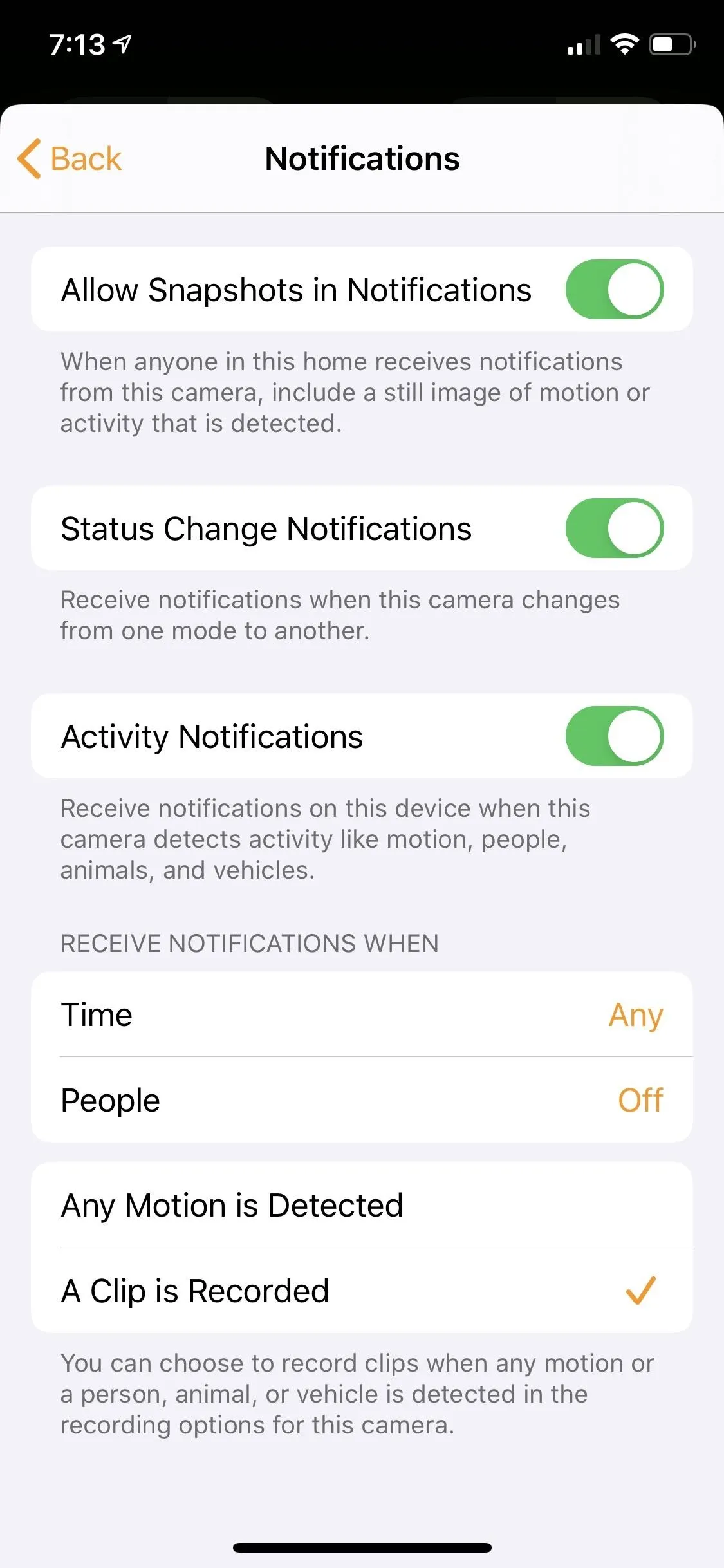The width and height of the screenshot is (724, 1568).
Task: Open the Time setting row
Action: [x=362, y=1014]
